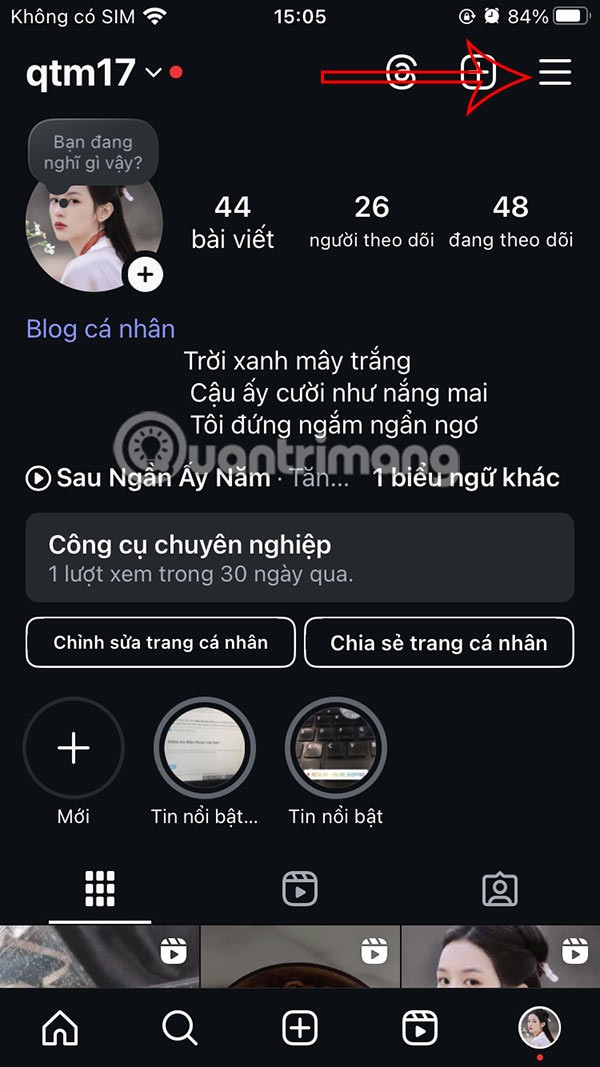Image resolution: width=600 pixels, height=1067 pixels.
Task: Open Search in the bottom bar
Action: click(180, 1027)
